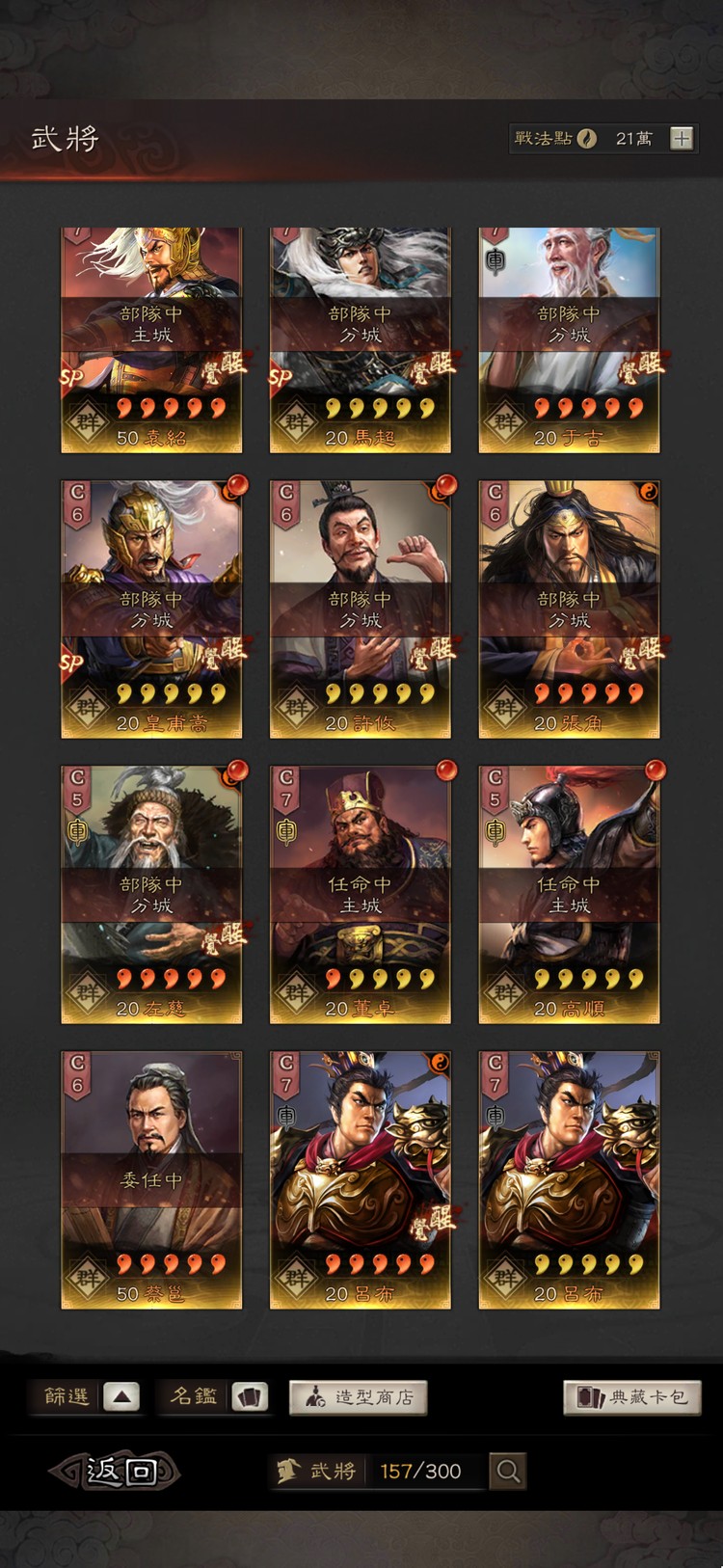Open the 董卓 general card
Image resolution: width=723 pixels, height=1568 pixels.
(360, 895)
